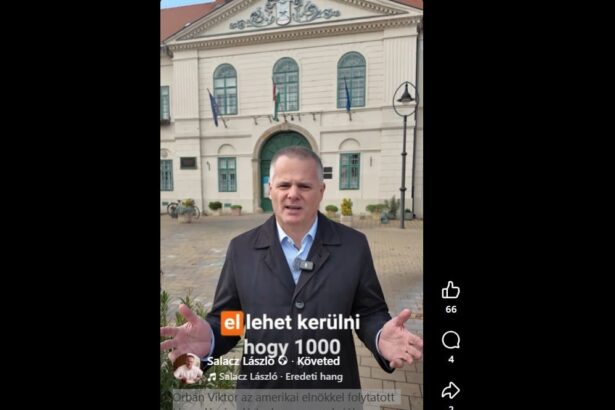Screen dimensions: 615x410
Task: Open Salacz László's profile picture
Action: click(x=187, y=368)
